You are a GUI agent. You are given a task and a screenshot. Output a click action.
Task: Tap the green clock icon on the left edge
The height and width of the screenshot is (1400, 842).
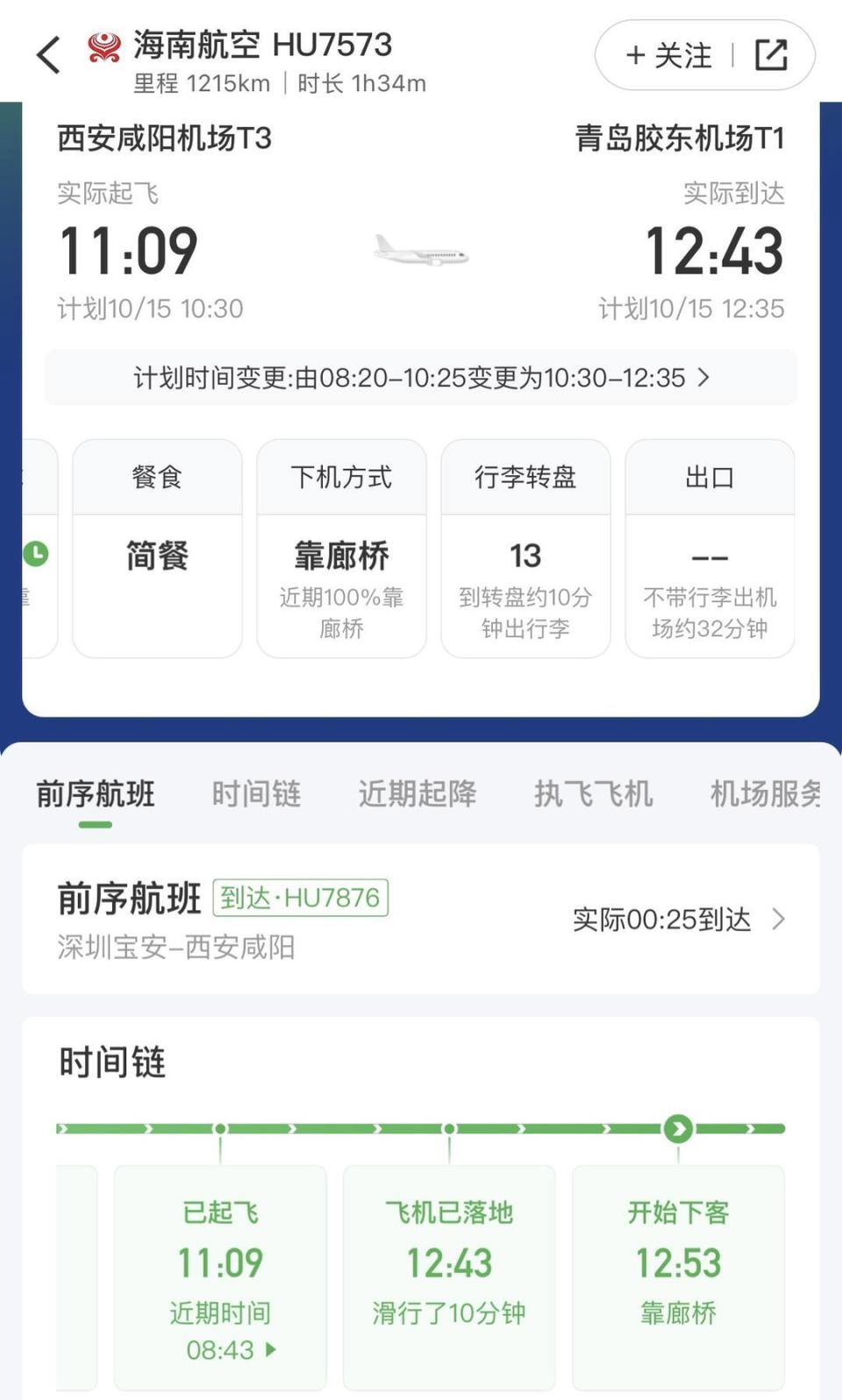click(35, 553)
